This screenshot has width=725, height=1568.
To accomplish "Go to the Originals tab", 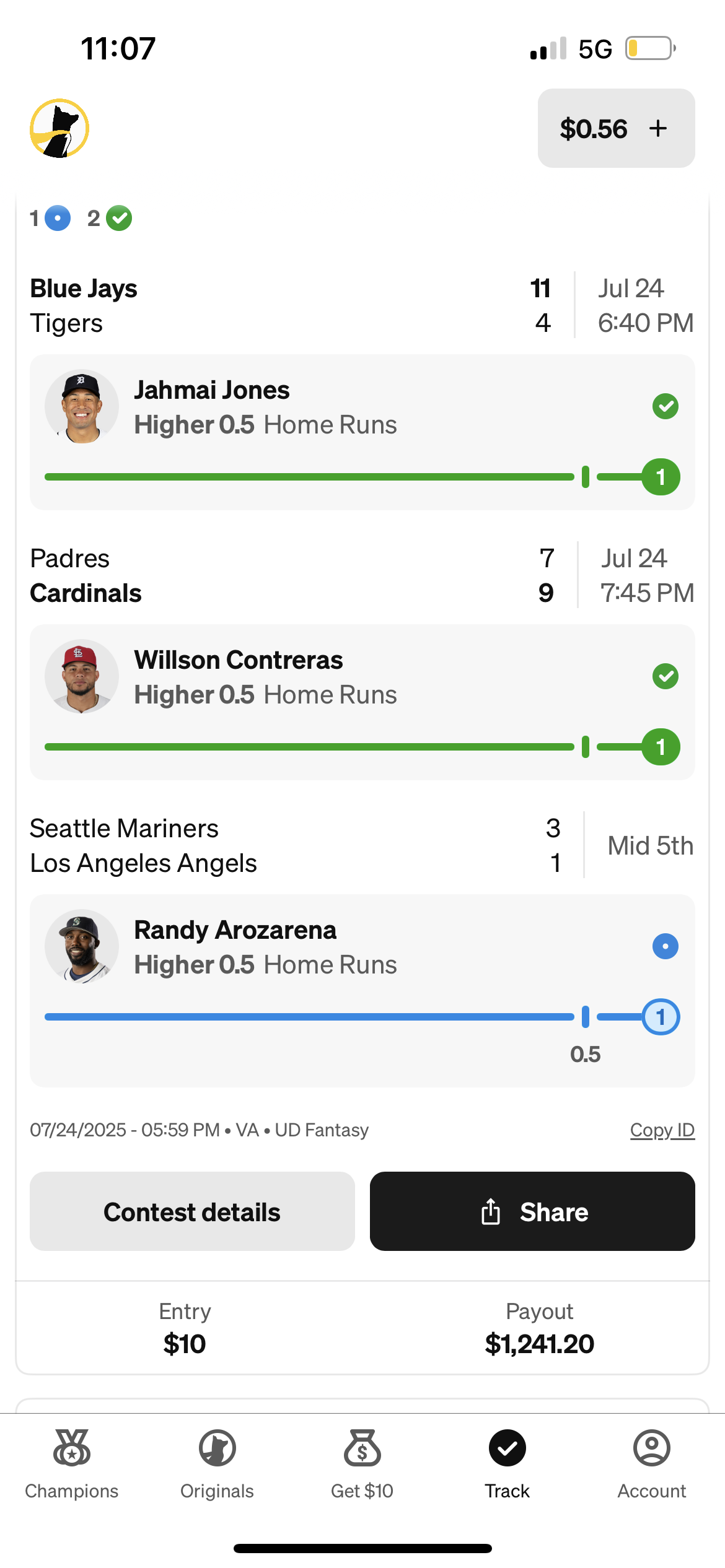I will (x=217, y=1464).
